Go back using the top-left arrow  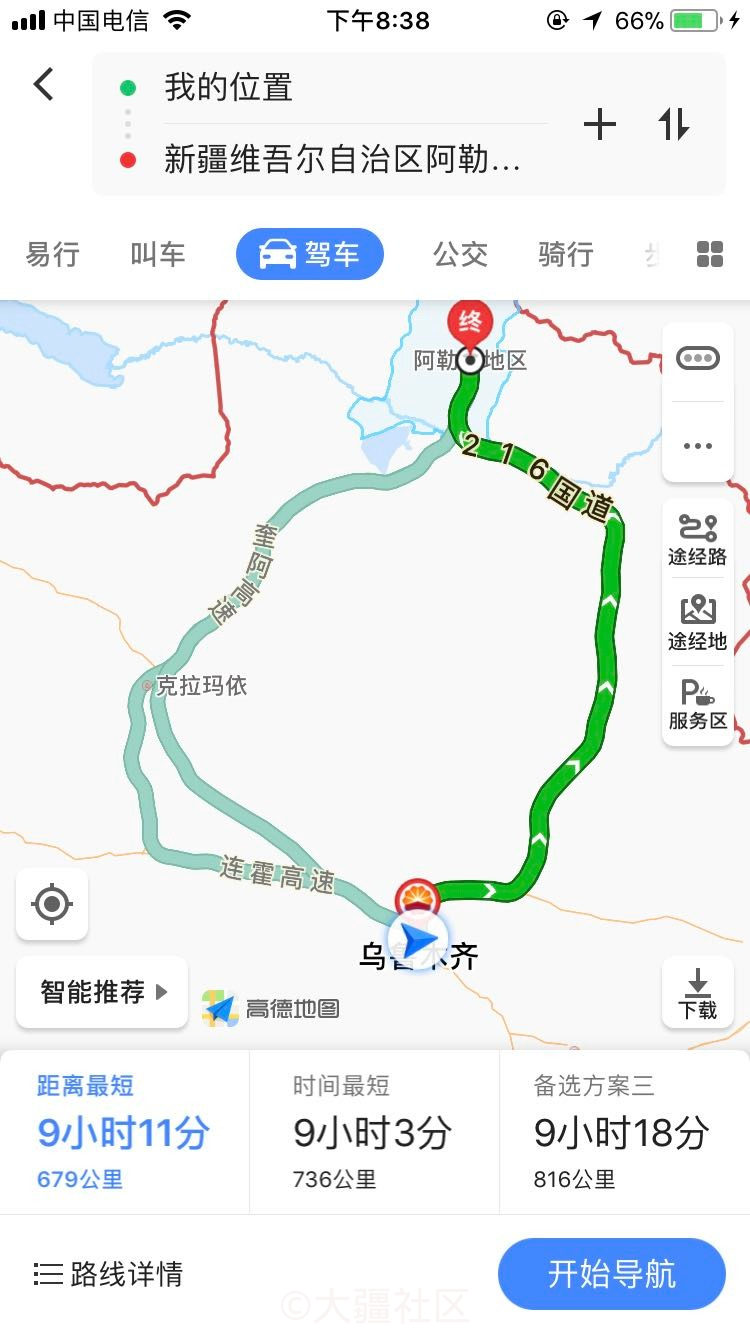(x=43, y=85)
